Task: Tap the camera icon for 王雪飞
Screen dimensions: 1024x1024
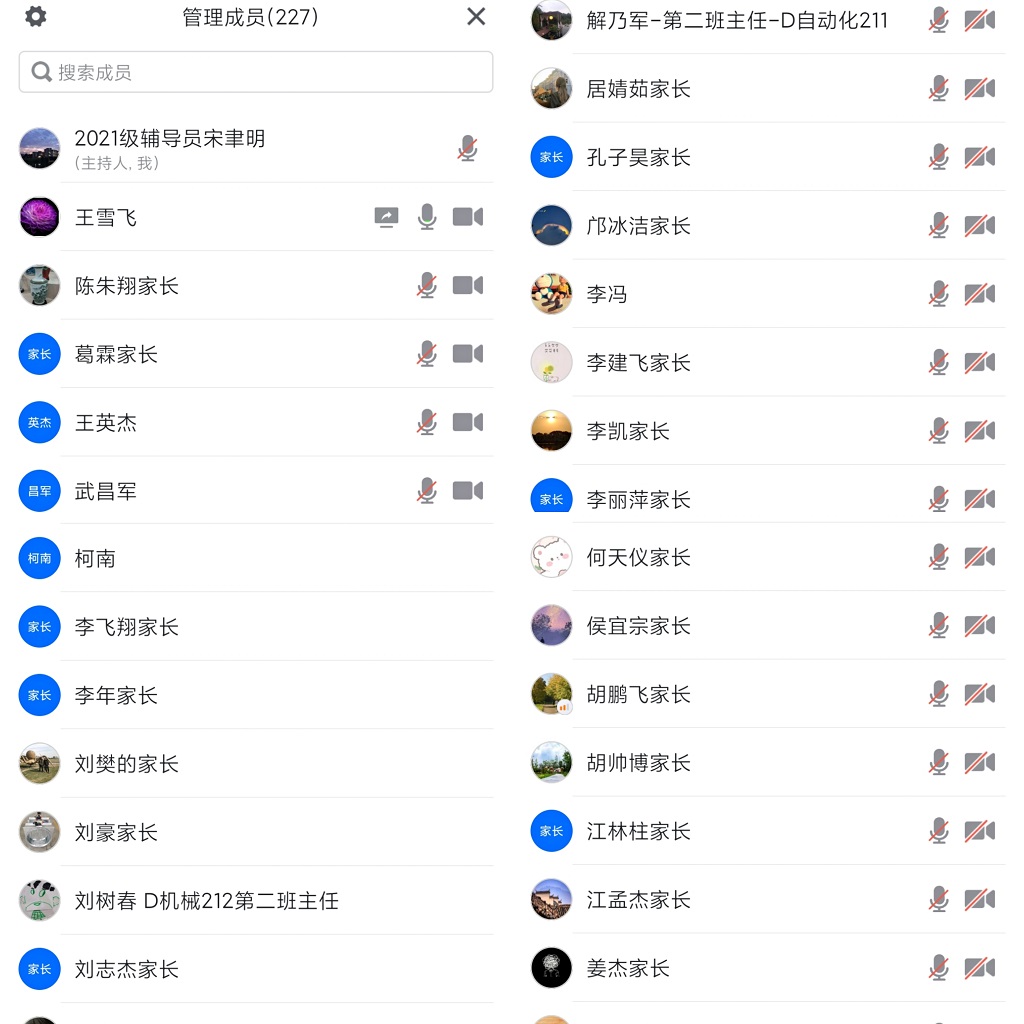Action: 467,217
